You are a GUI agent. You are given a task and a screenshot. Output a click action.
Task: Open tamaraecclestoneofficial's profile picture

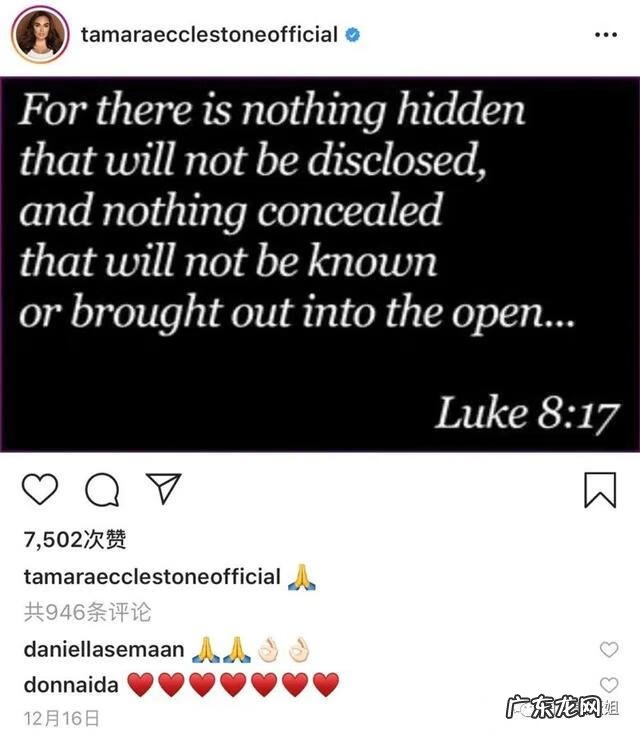(x=40, y=36)
